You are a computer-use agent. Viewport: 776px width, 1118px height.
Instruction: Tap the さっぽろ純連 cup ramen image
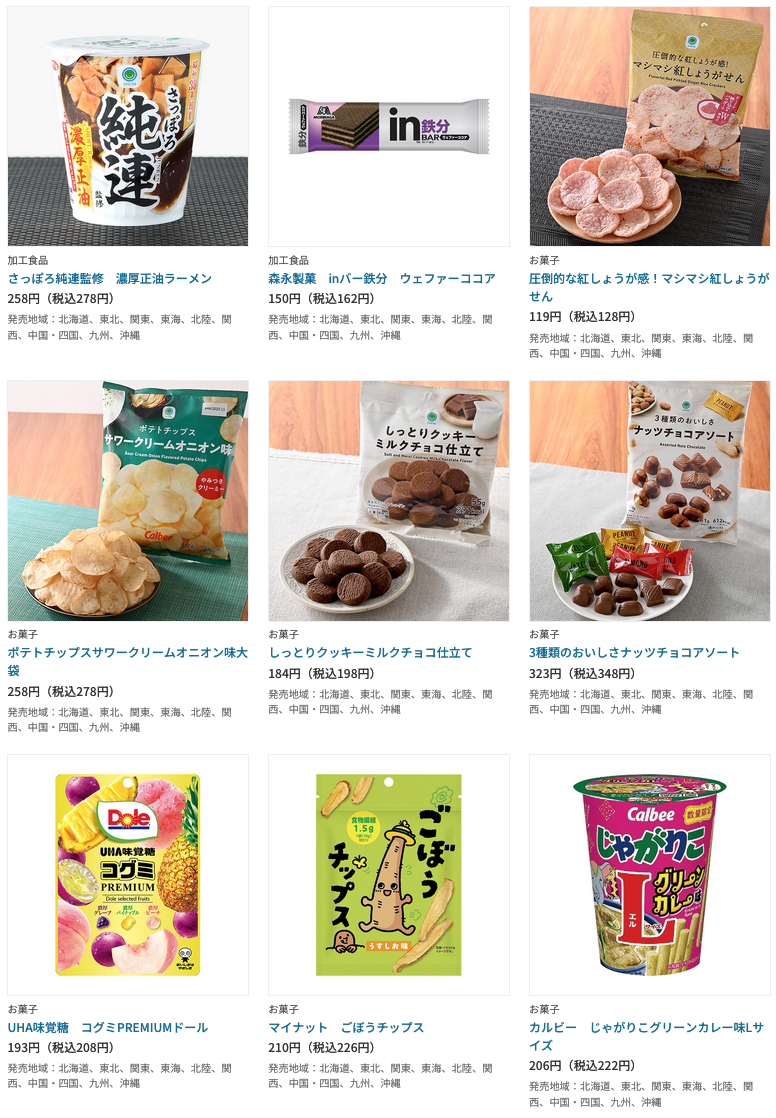[128, 126]
